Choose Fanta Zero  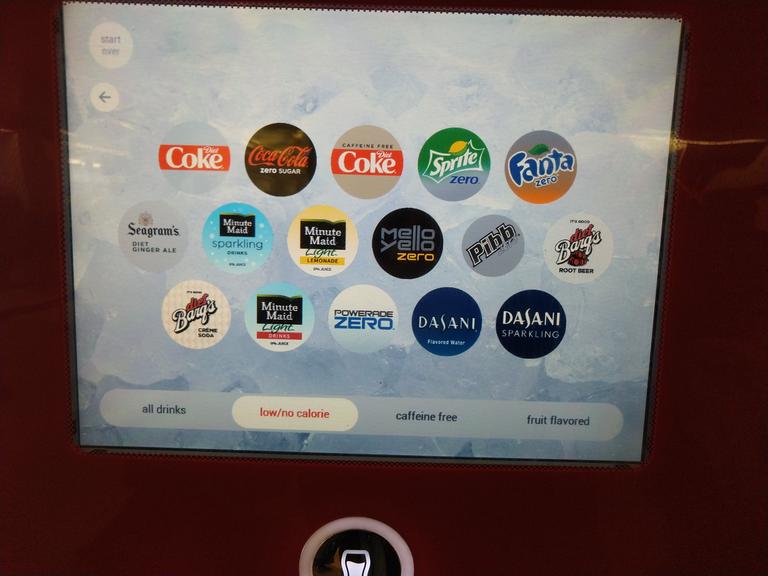pos(540,167)
